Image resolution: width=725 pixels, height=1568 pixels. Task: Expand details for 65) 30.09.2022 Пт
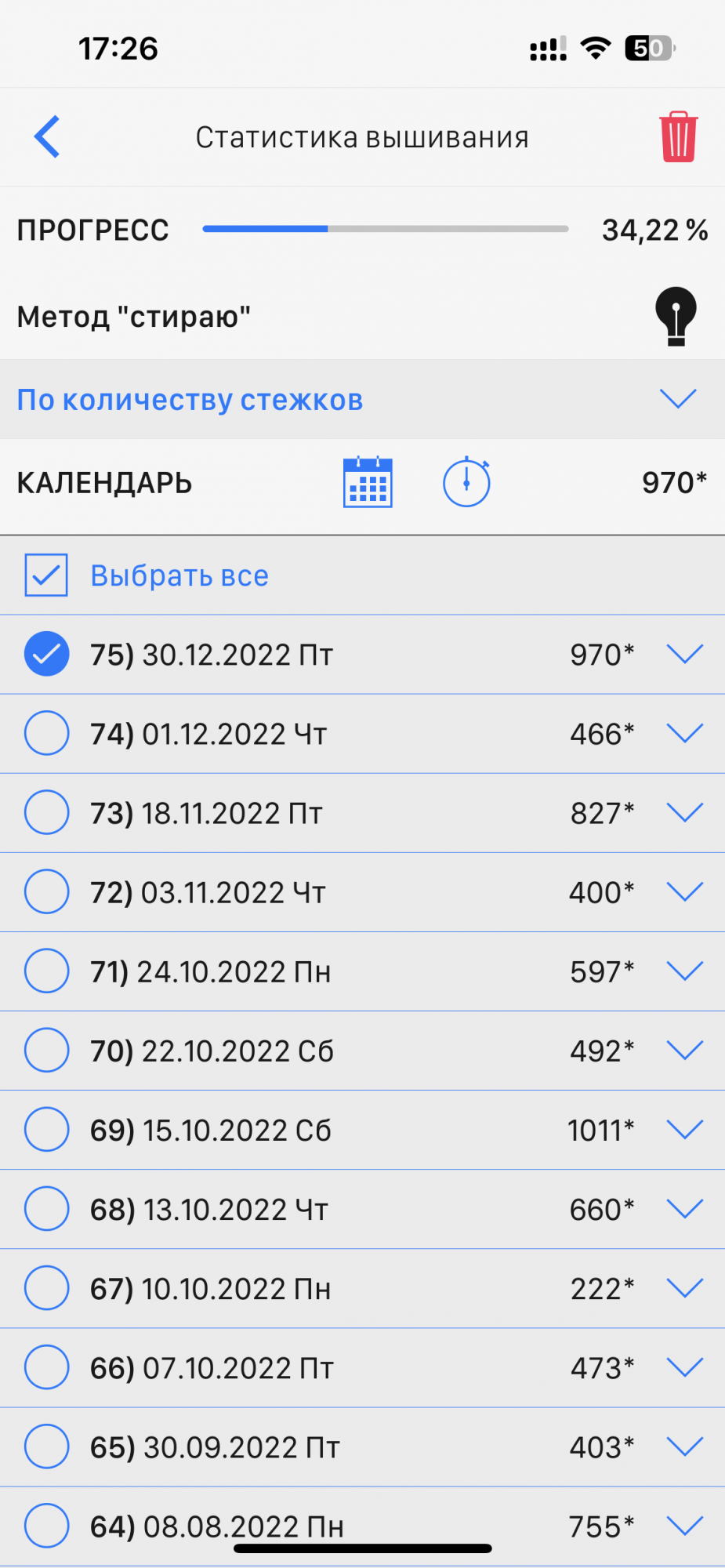[684, 1446]
